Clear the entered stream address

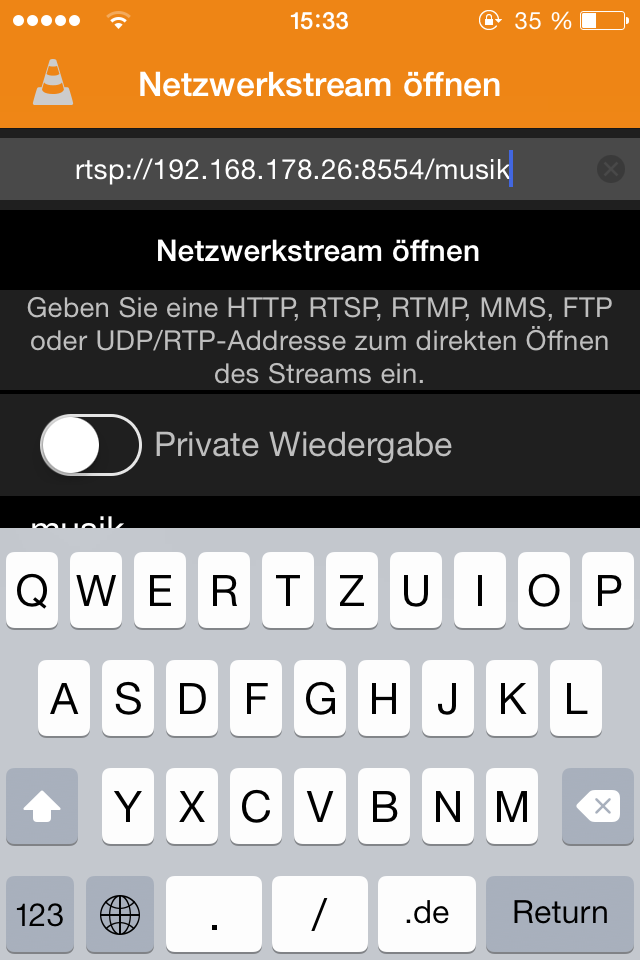point(610,170)
